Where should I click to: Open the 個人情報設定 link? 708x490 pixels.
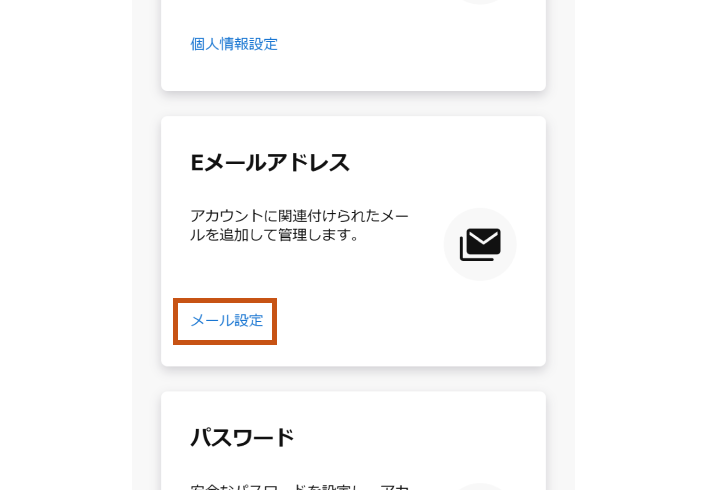pos(234,44)
